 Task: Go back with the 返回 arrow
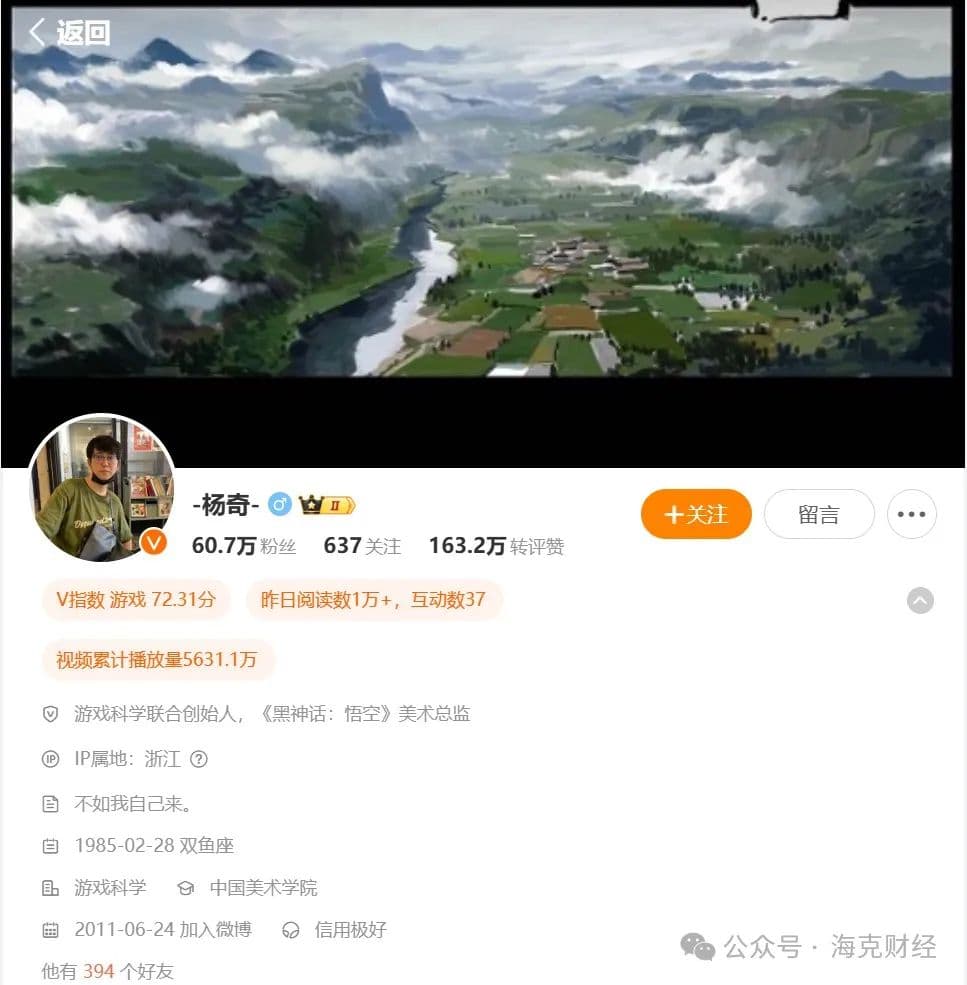point(68,32)
